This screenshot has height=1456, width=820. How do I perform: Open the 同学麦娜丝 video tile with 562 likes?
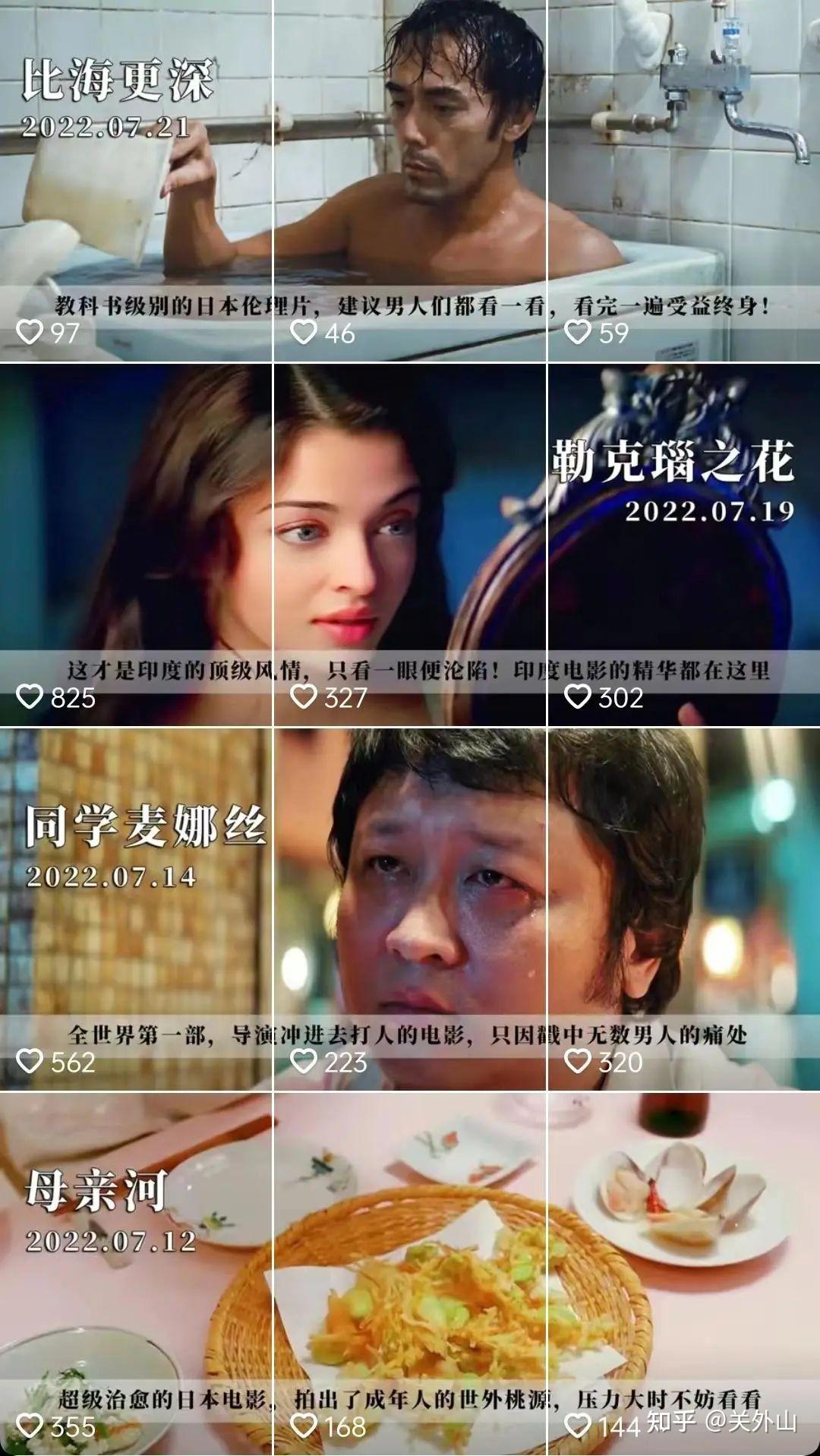coord(136,909)
